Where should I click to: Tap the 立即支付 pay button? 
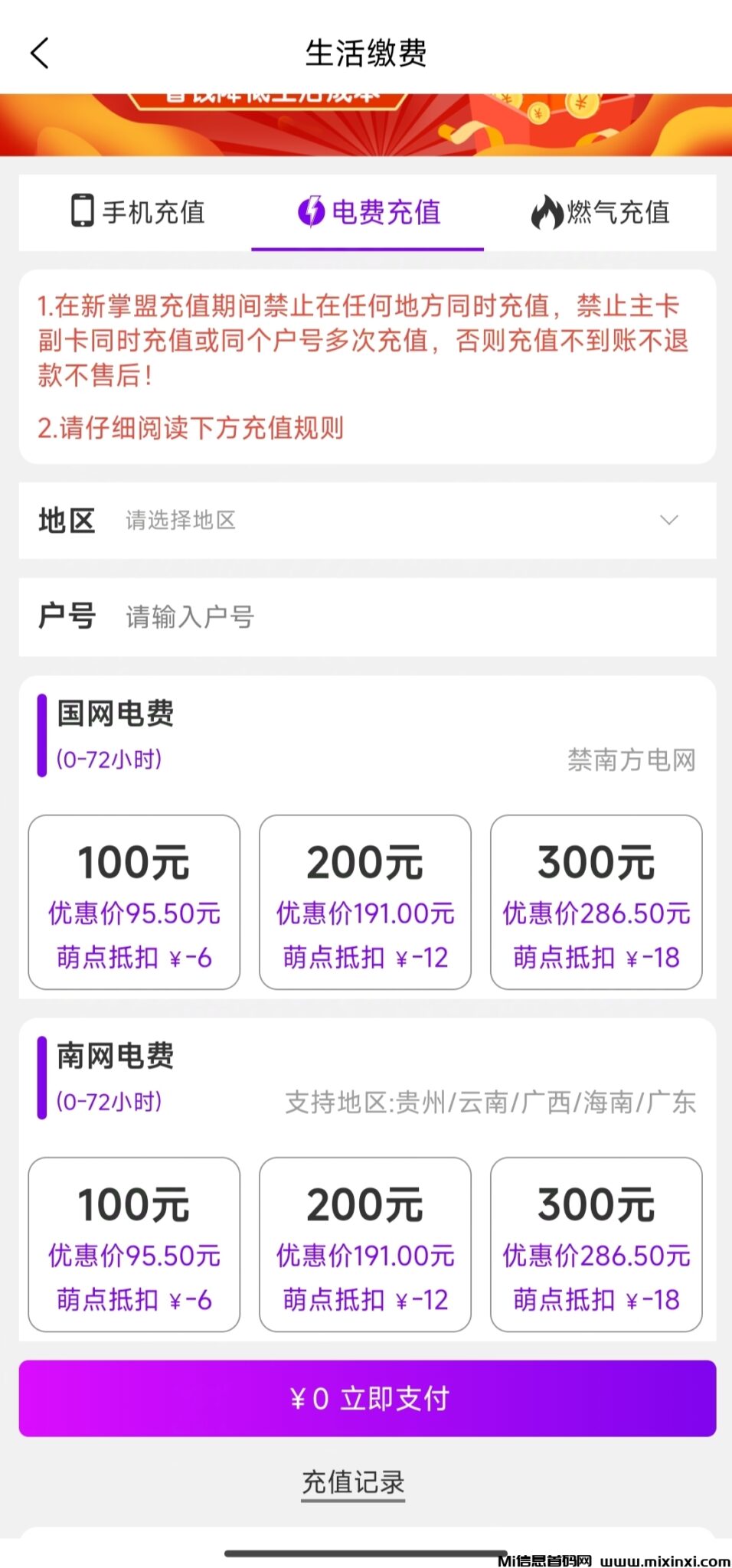click(x=368, y=1398)
